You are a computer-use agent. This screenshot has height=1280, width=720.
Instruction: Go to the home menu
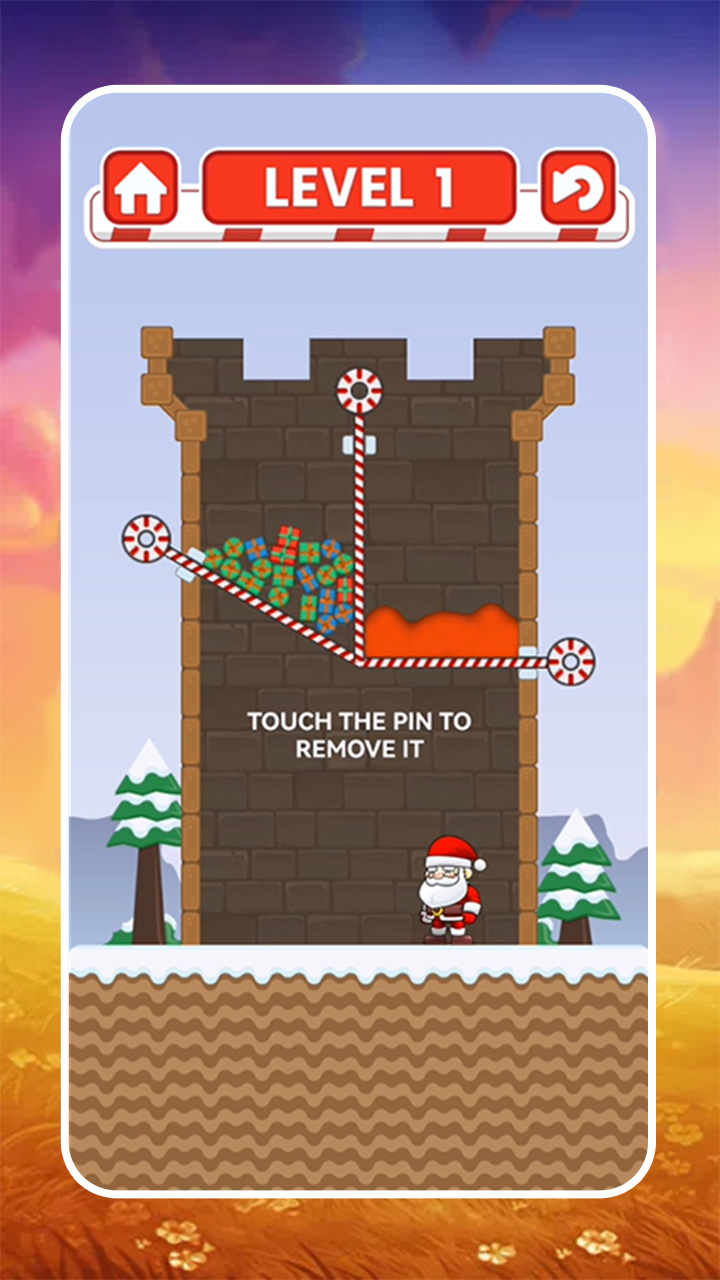[140, 187]
